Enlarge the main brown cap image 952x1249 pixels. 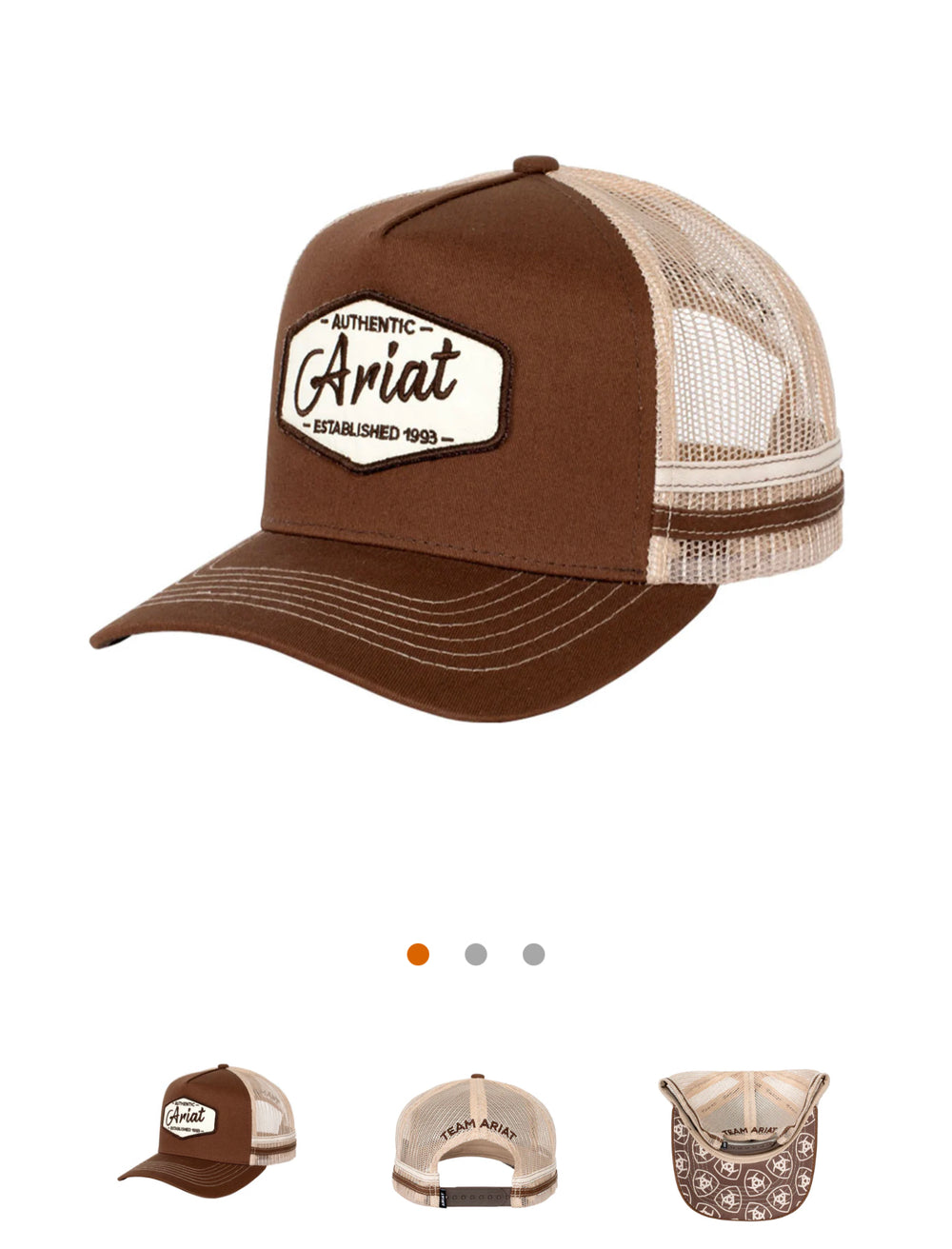click(x=466, y=438)
